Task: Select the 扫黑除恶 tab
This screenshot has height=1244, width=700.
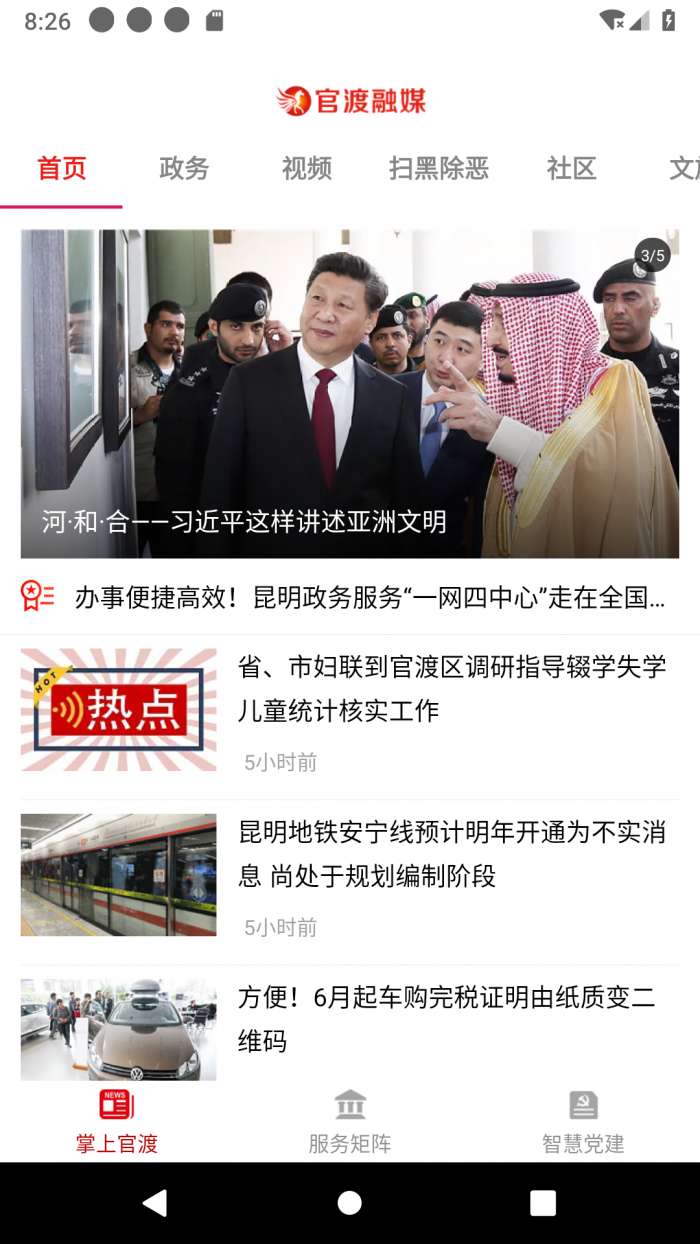Action: coord(438,168)
